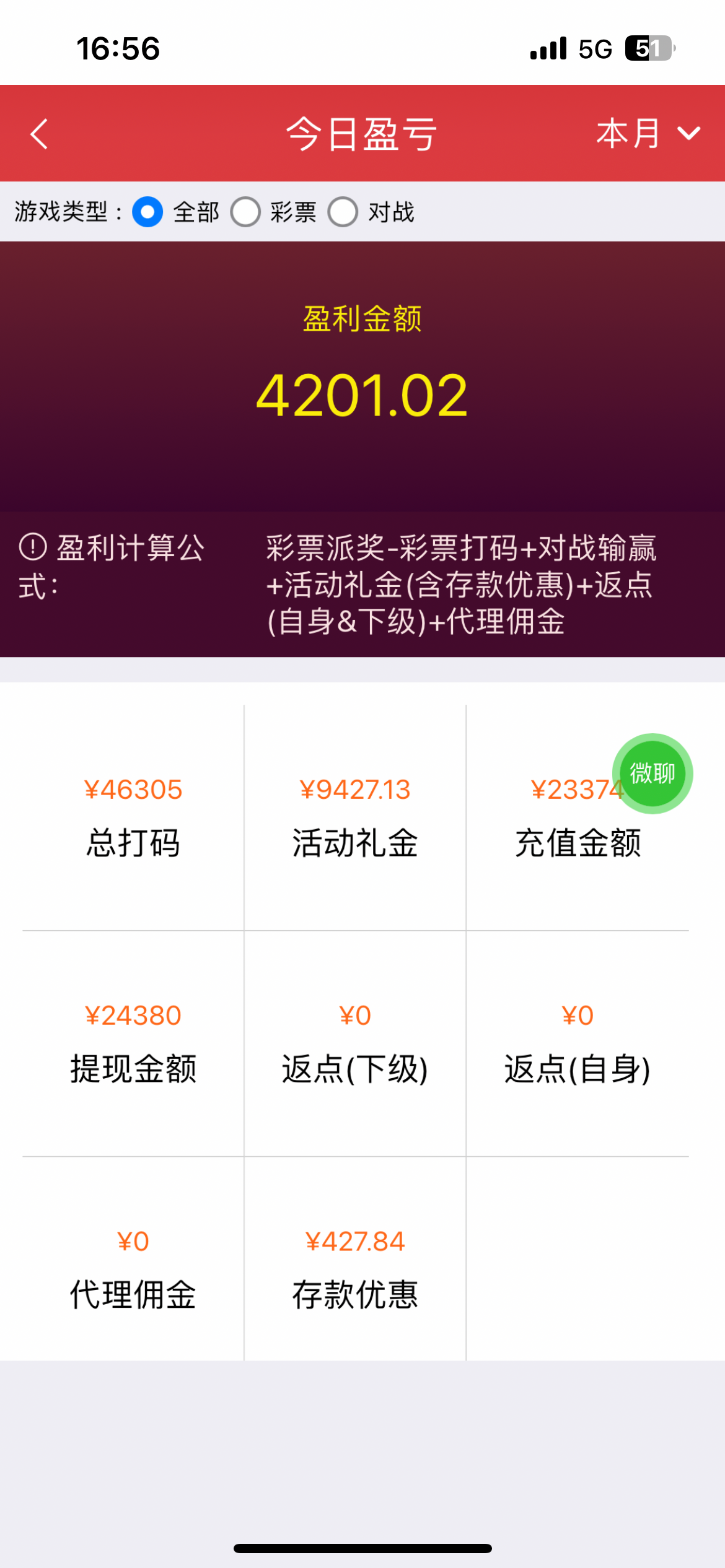The width and height of the screenshot is (725, 1568).
Task: Go back using the header arrow
Action: coord(40,134)
